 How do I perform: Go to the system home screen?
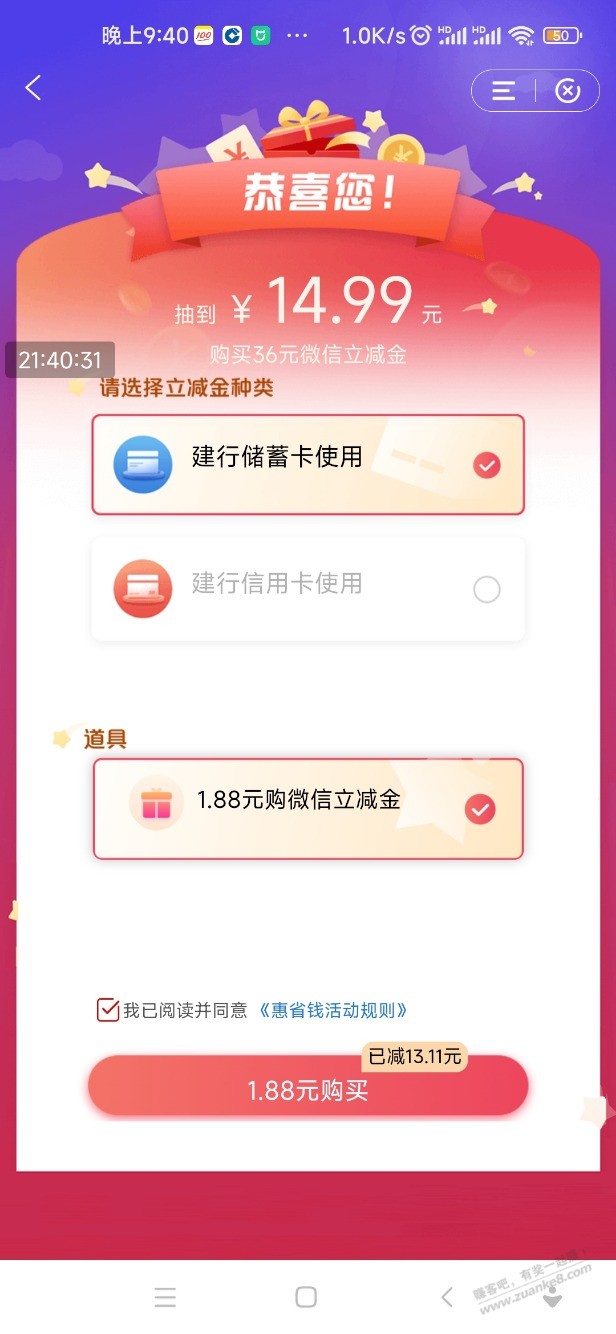coord(306,1297)
